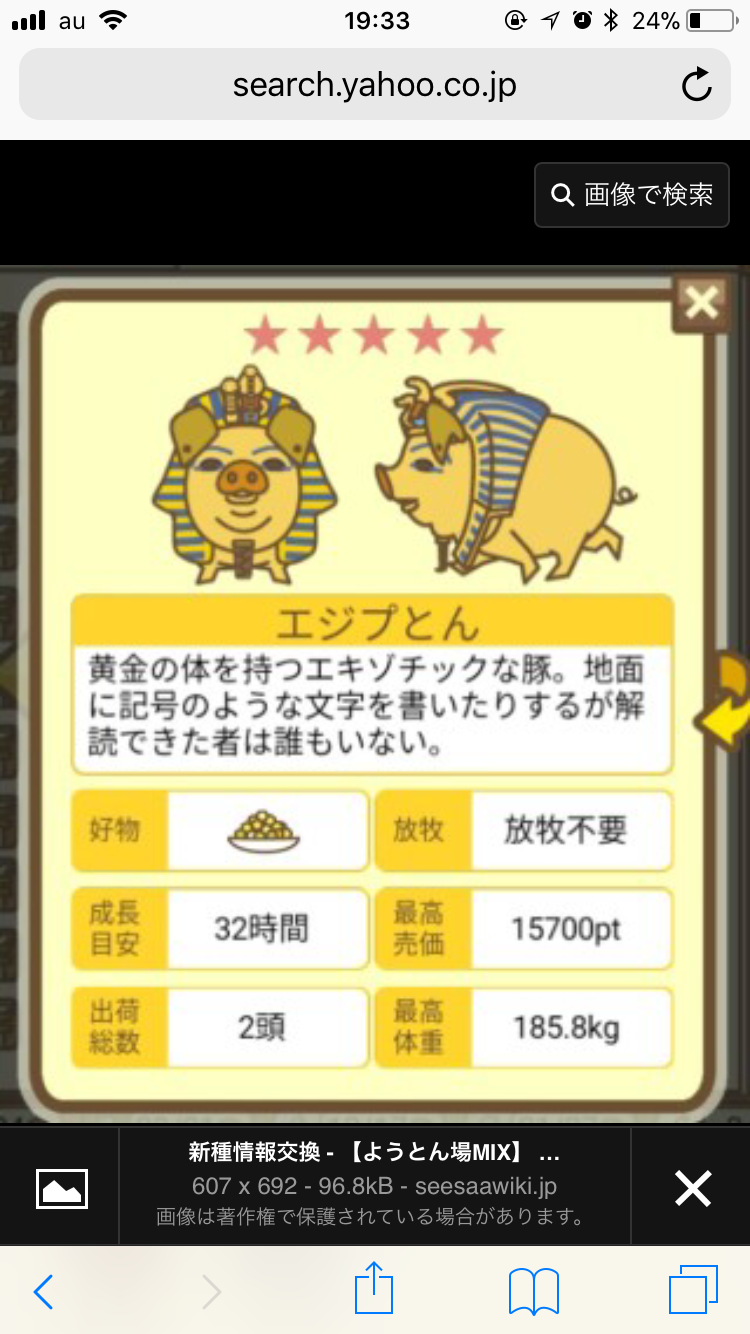
Task: Show all open tabs
Action: point(692,1290)
